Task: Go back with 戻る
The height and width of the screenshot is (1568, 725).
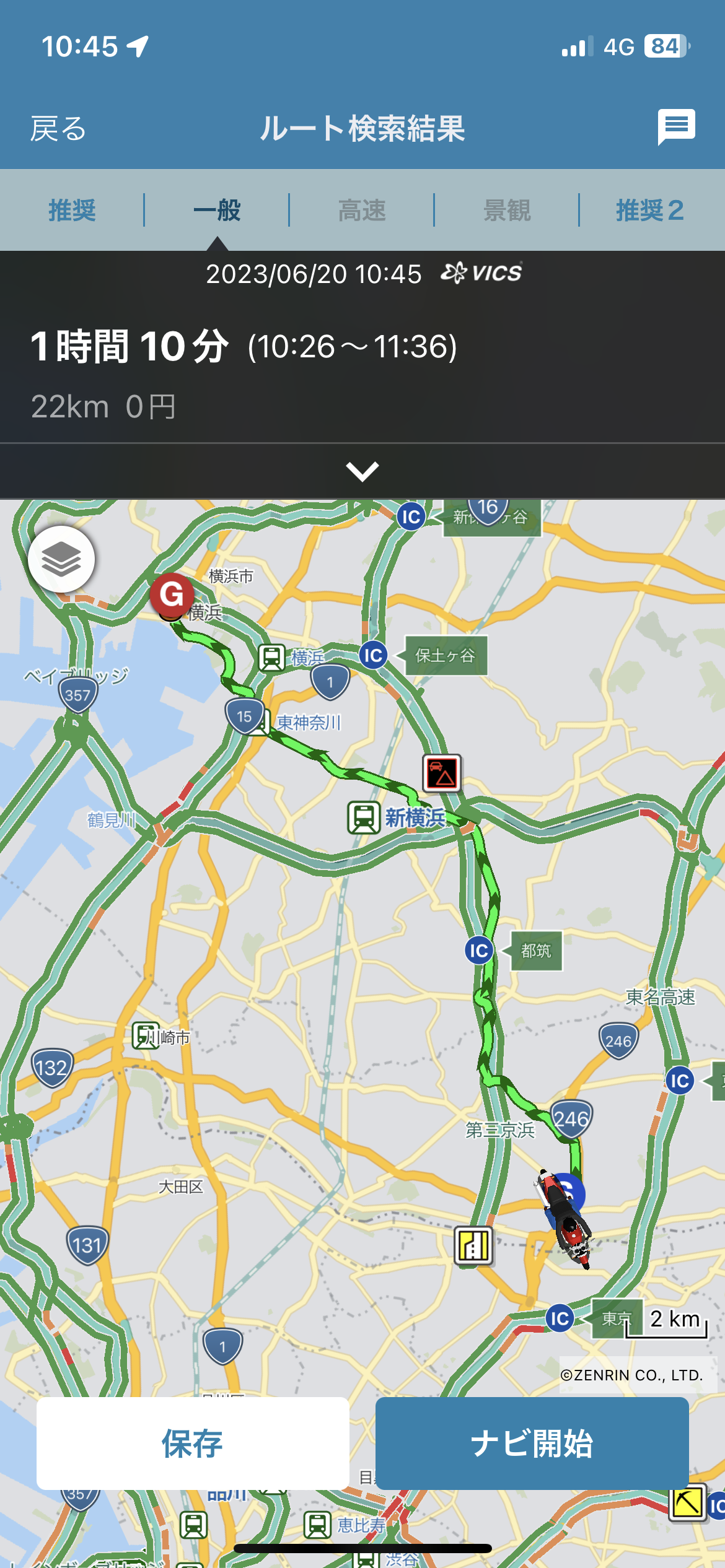Action: point(58,129)
